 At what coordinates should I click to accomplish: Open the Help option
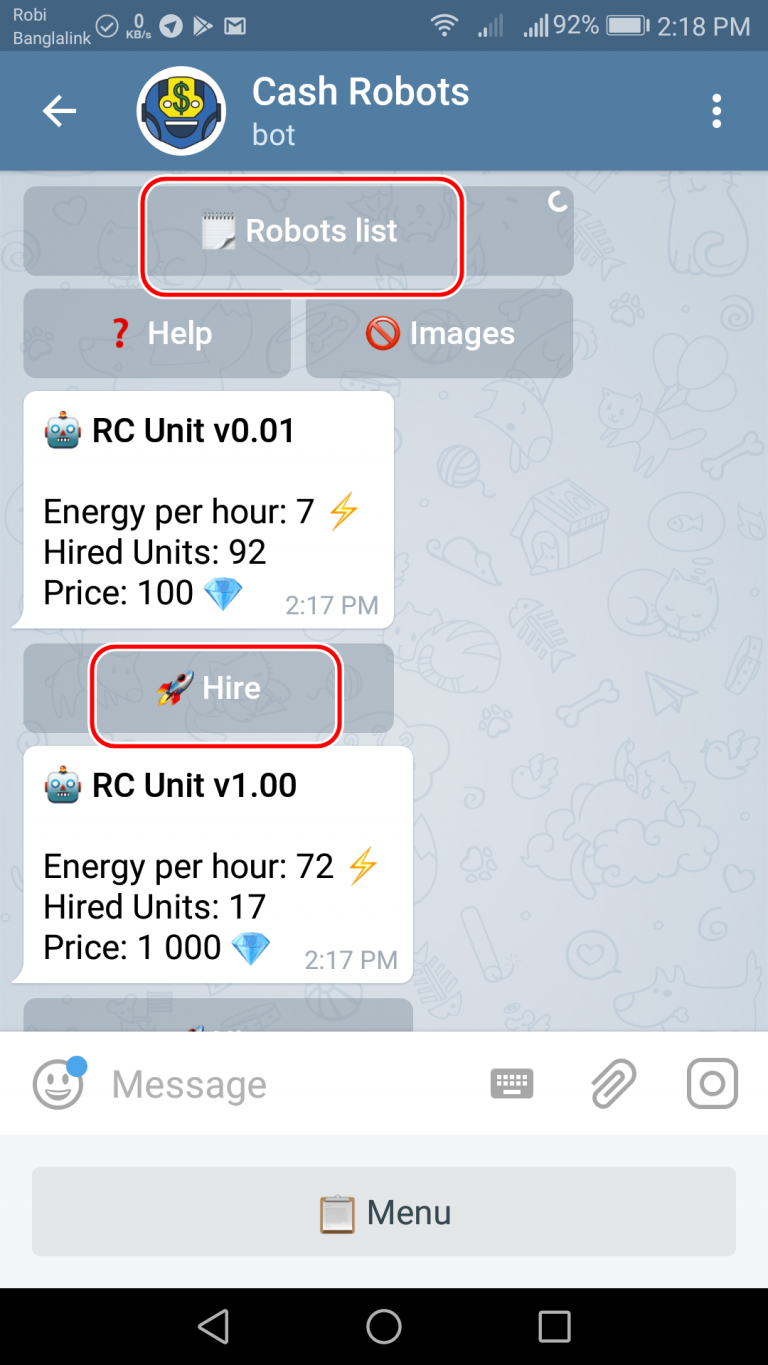pyautogui.click(x=157, y=333)
